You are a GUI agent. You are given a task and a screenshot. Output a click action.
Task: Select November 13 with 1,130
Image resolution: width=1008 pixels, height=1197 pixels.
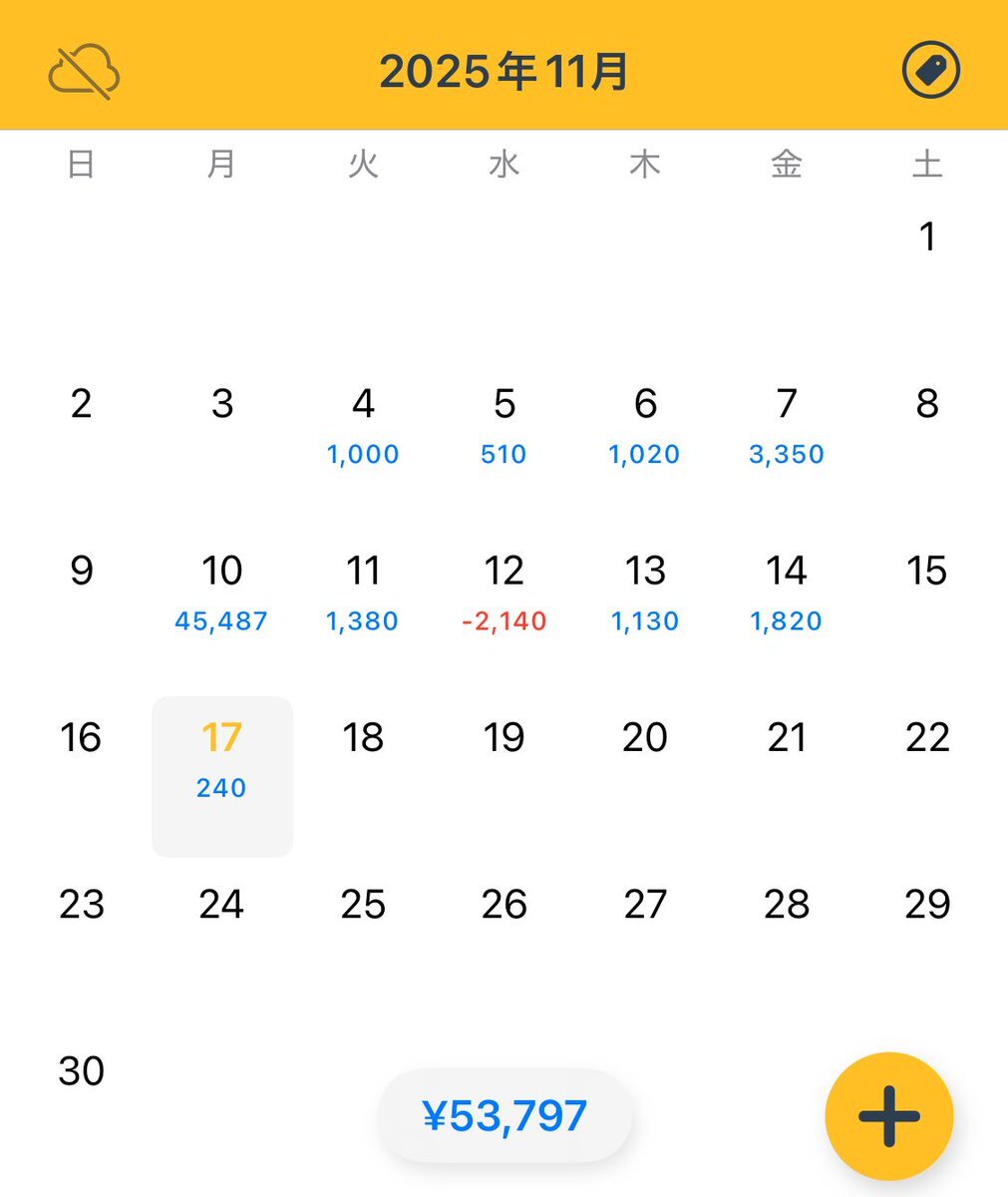point(645,592)
